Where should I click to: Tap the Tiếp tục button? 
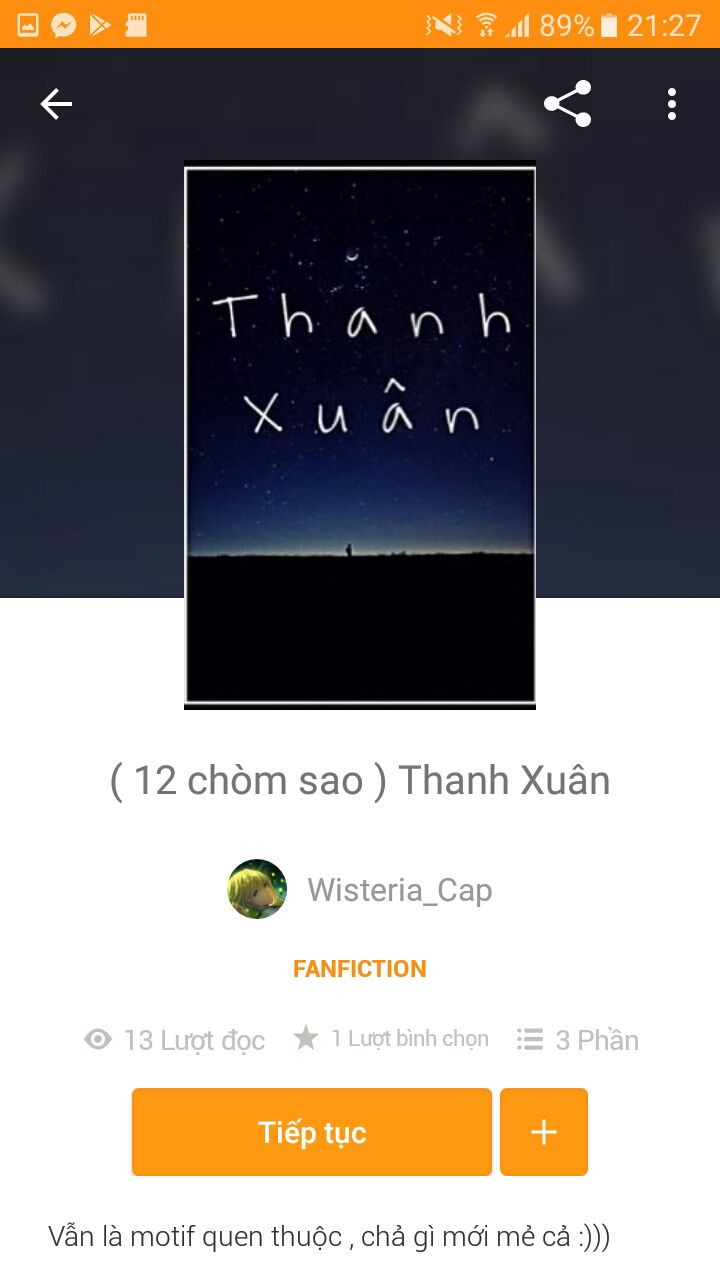[x=312, y=1132]
